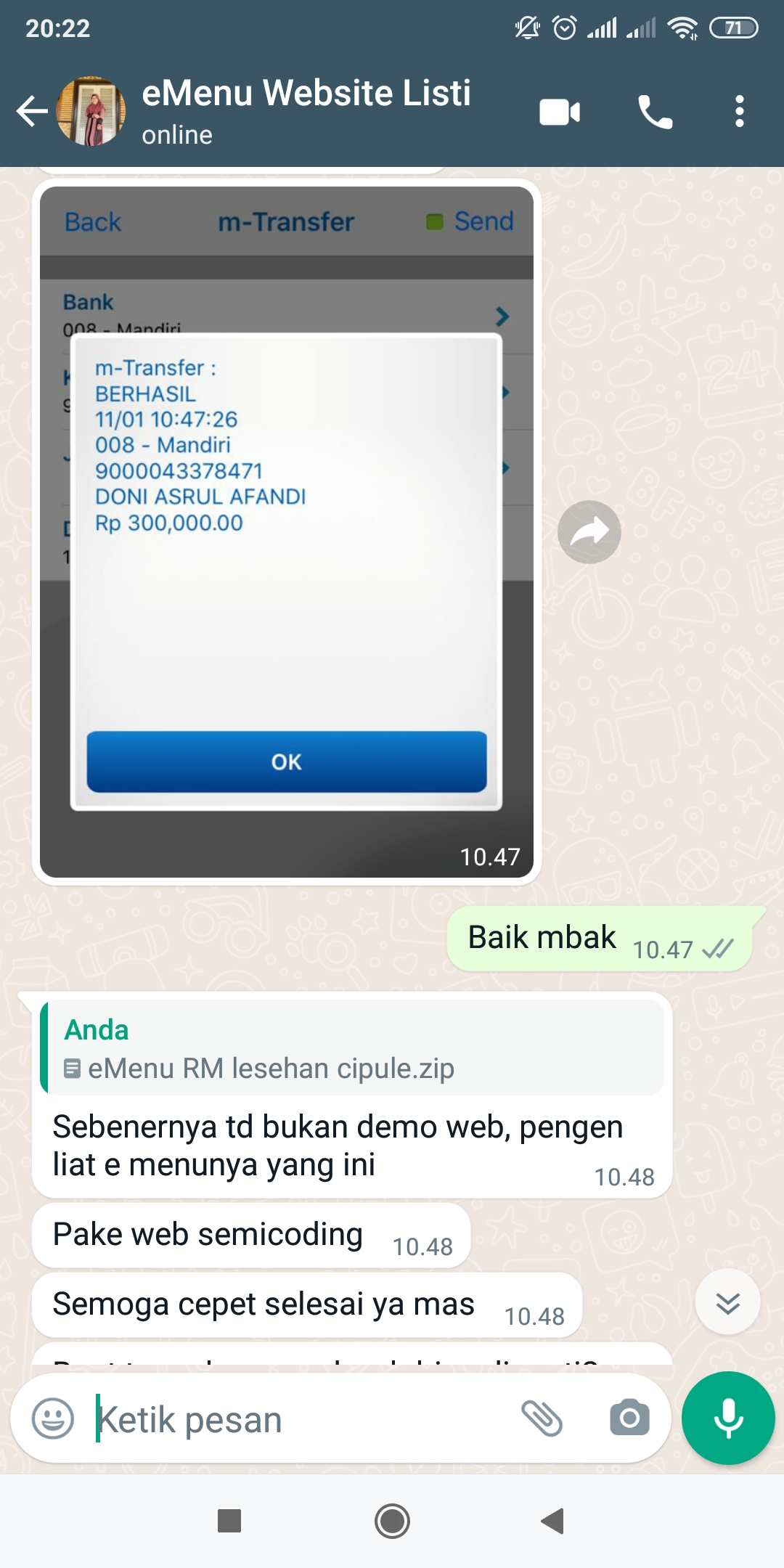The width and height of the screenshot is (784, 1568).
Task: Open the m-Transfer screenshot image
Action: pyautogui.click(x=287, y=532)
